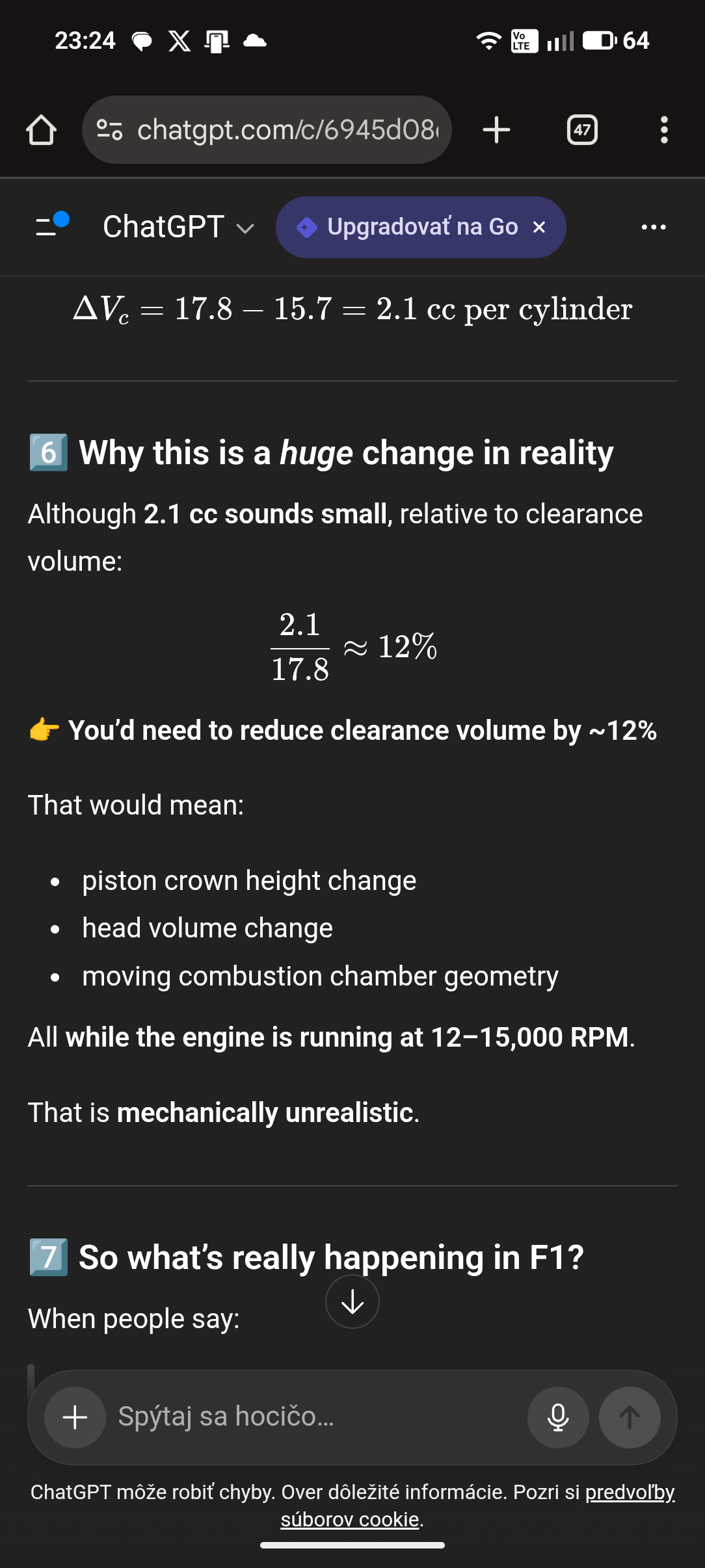The width and height of the screenshot is (705, 1568).
Task: Send the message with arrow button
Action: 629,1417
